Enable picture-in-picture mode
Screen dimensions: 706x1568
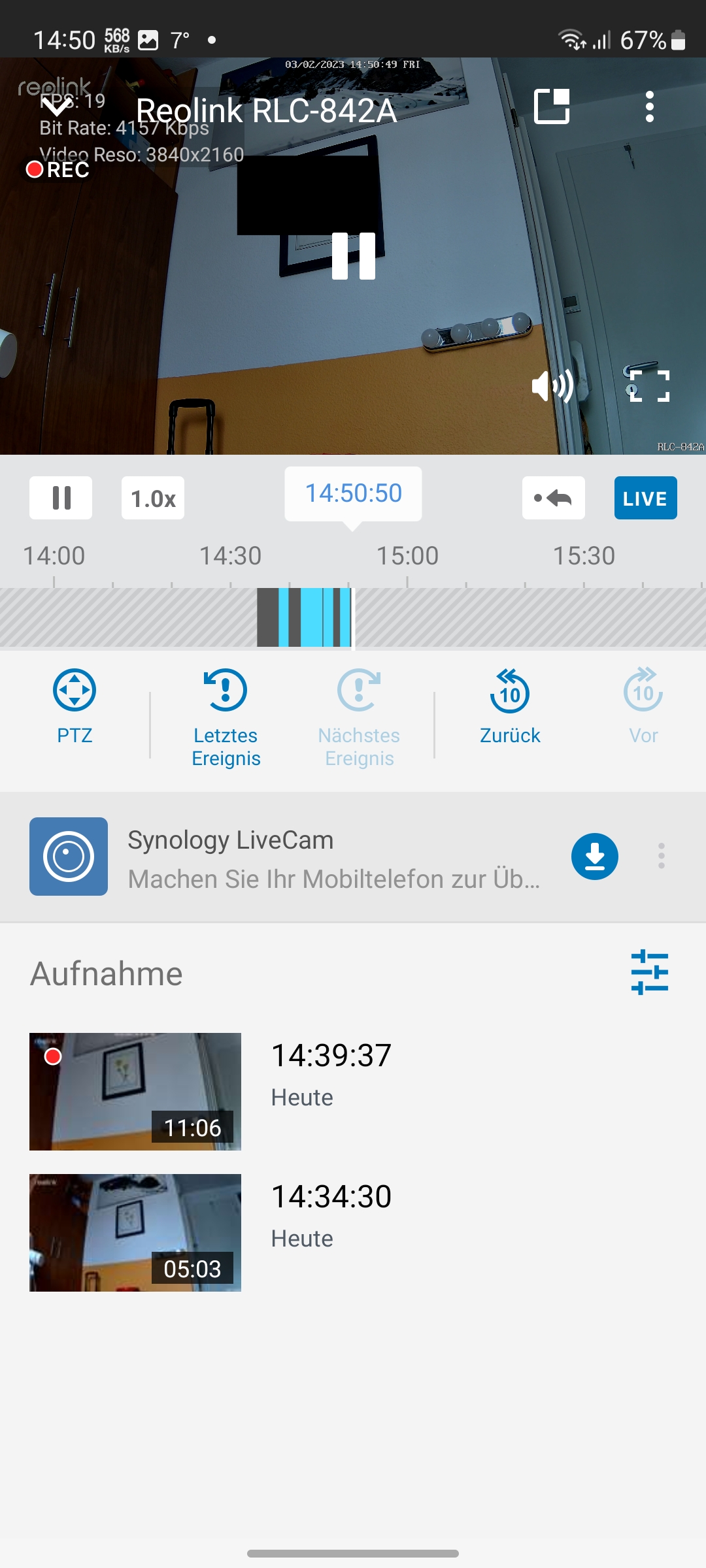(x=552, y=106)
